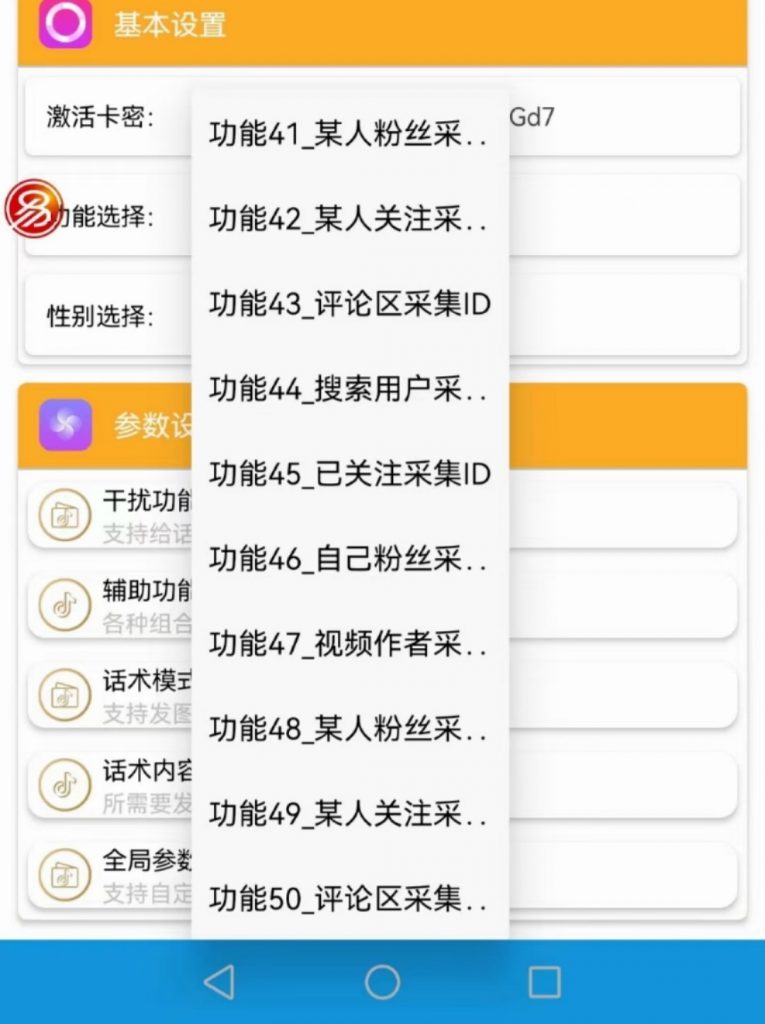
Task: Select the 功能44_搜索用户采 option
Action: coord(349,389)
